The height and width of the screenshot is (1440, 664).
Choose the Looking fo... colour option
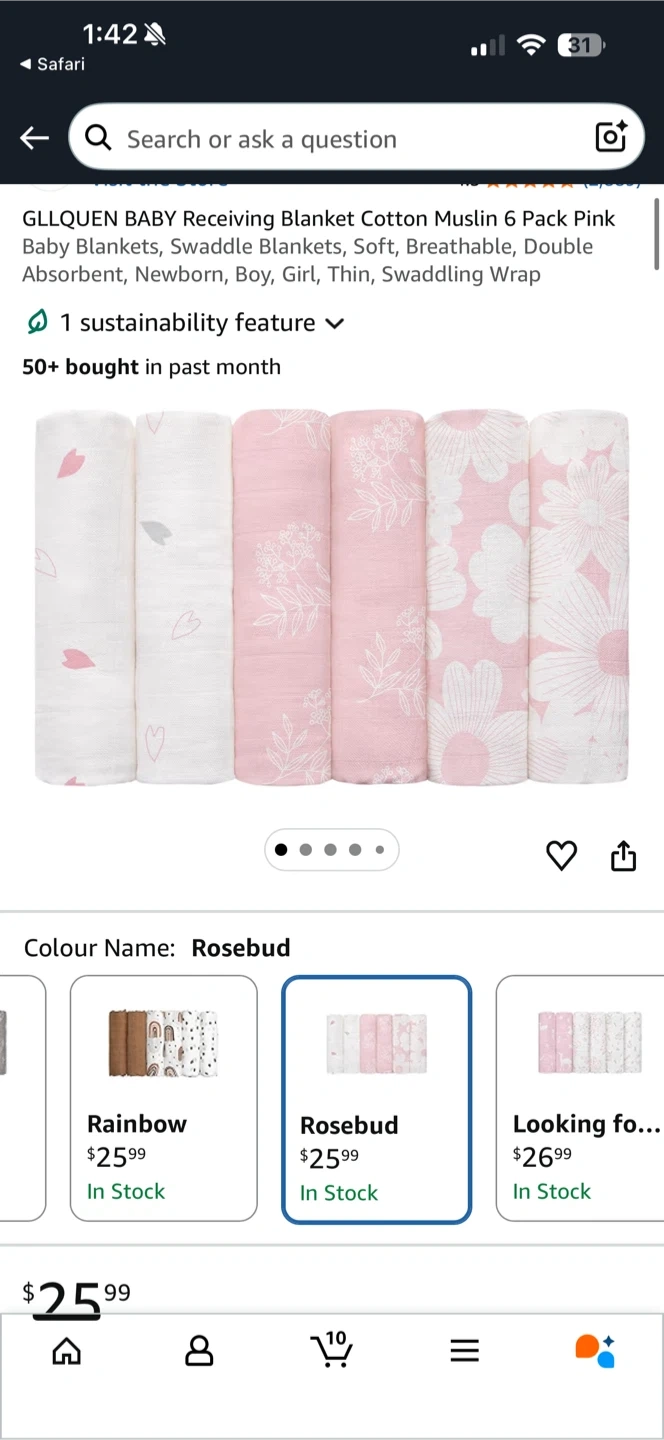(582, 1098)
